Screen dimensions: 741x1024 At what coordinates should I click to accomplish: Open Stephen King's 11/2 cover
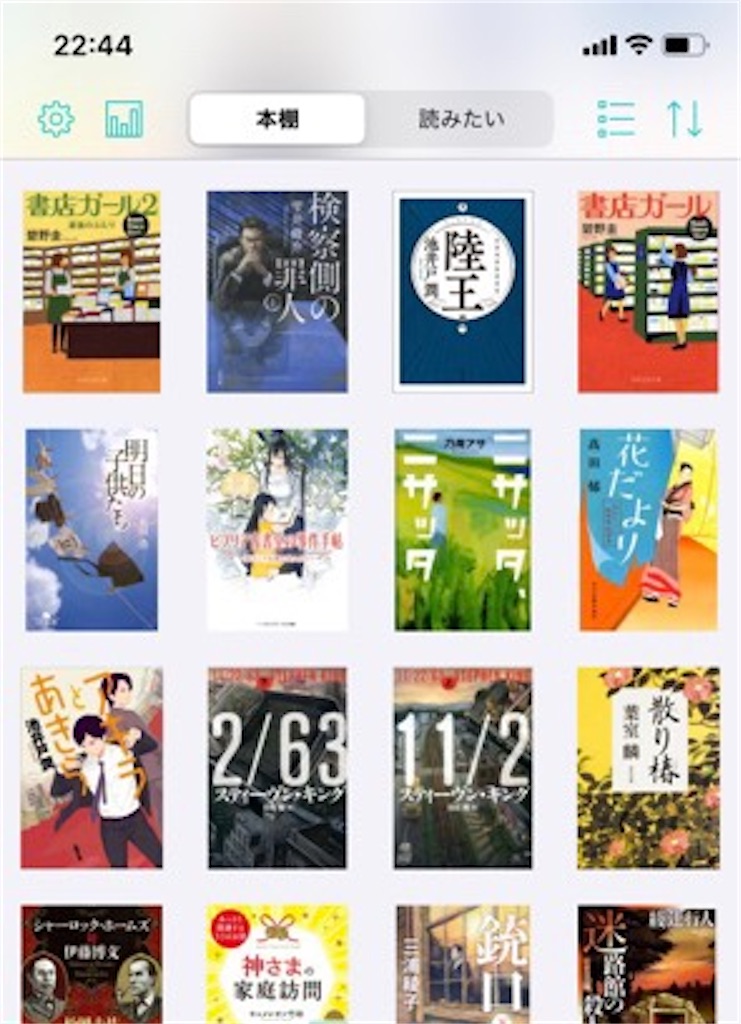click(462, 767)
